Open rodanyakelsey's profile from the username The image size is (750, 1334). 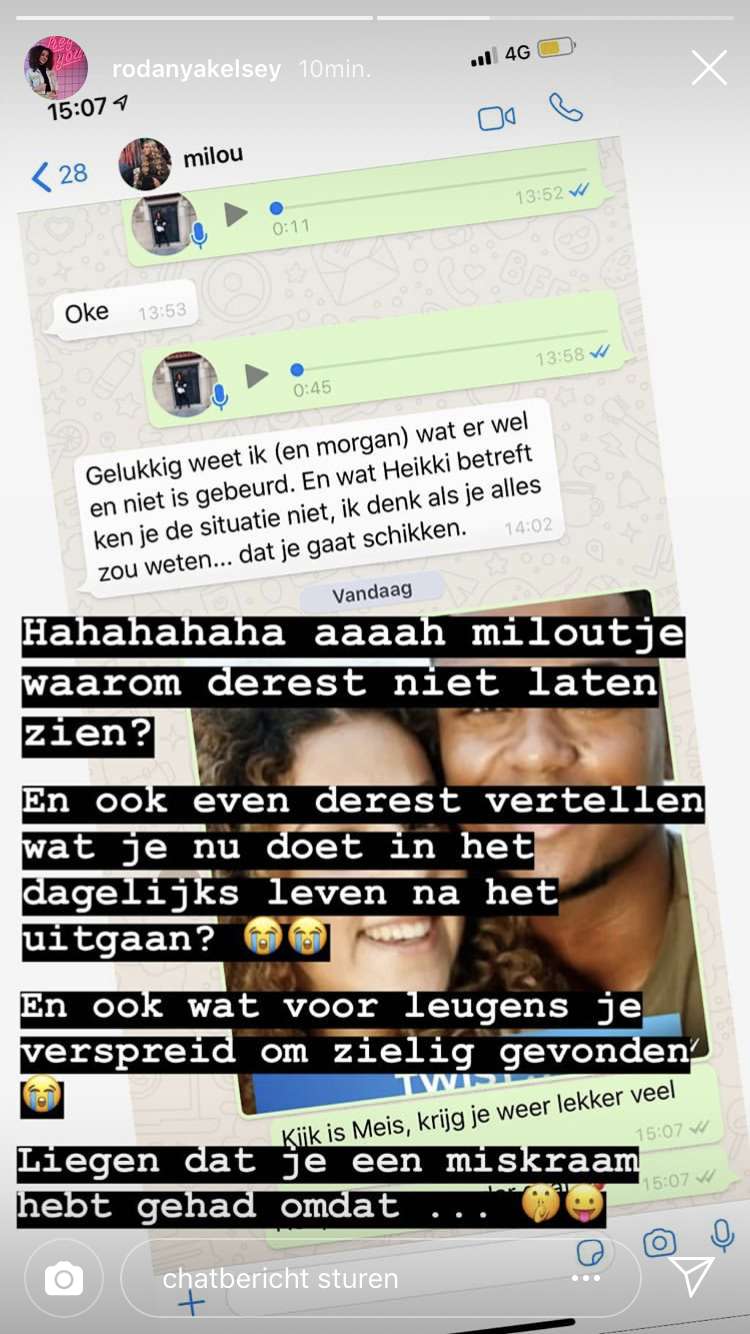click(196, 70)
